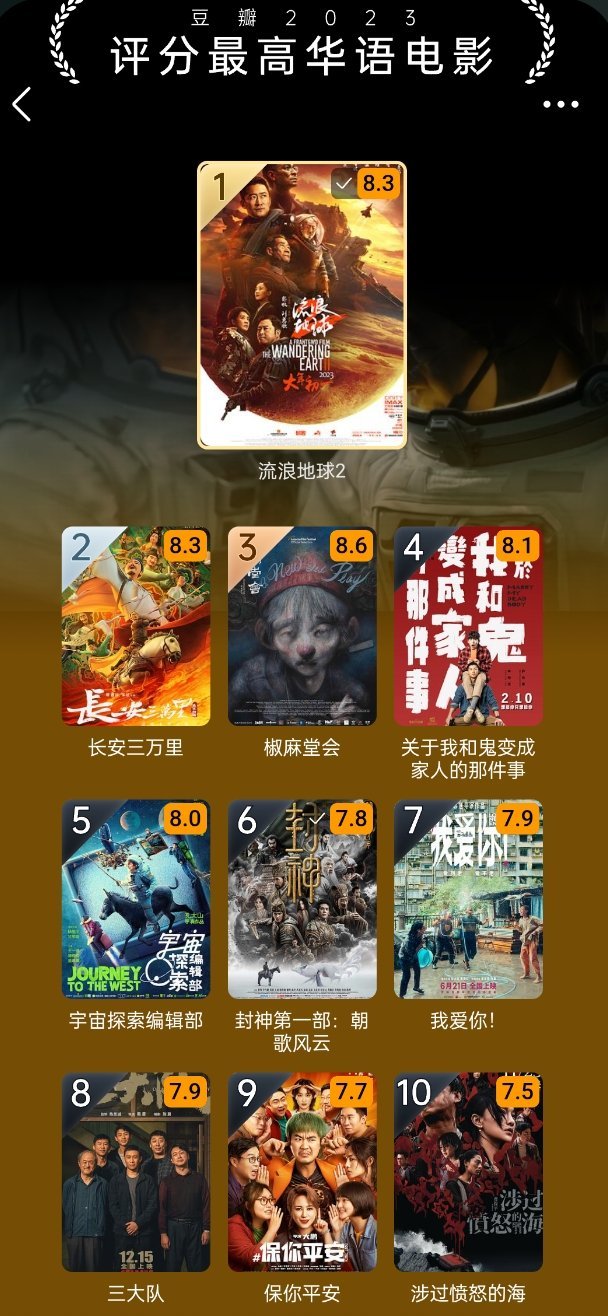Open 封神第一部：朝歌风云 movie card
The image size is (608, 1316).
pyautogui.click(x=302, y=899)
